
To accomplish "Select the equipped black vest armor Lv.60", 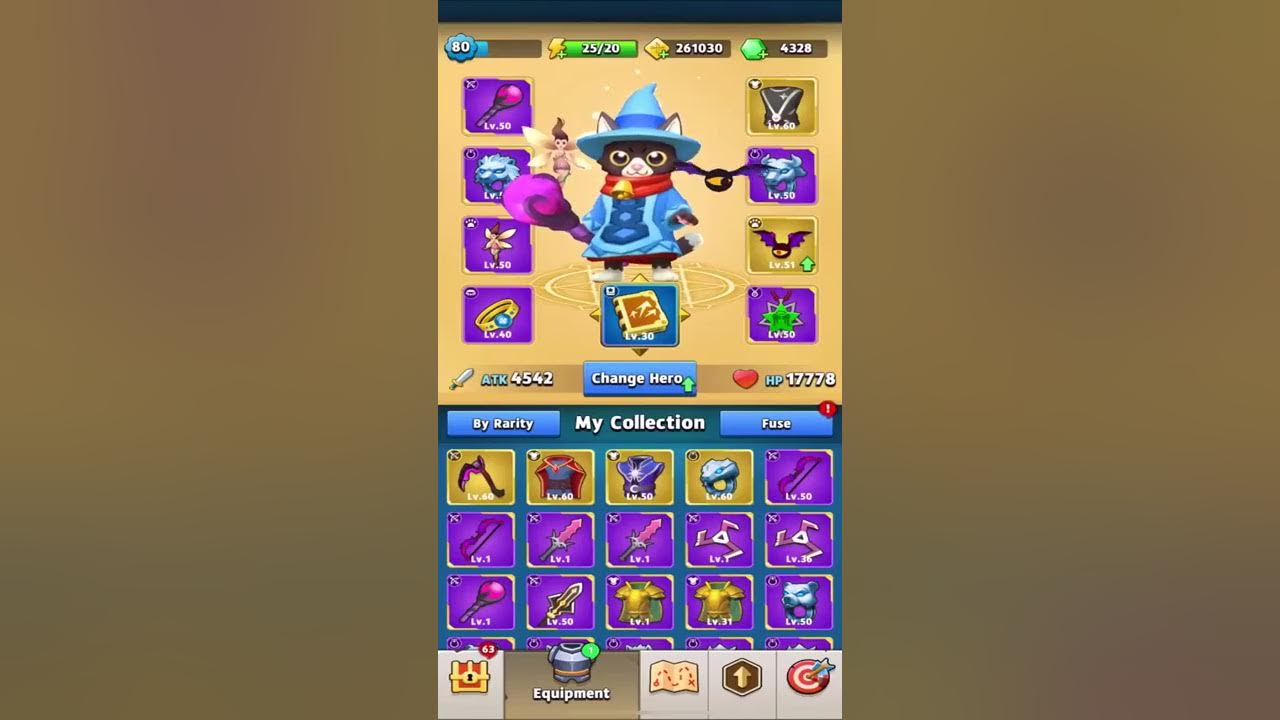I will 782,106.
